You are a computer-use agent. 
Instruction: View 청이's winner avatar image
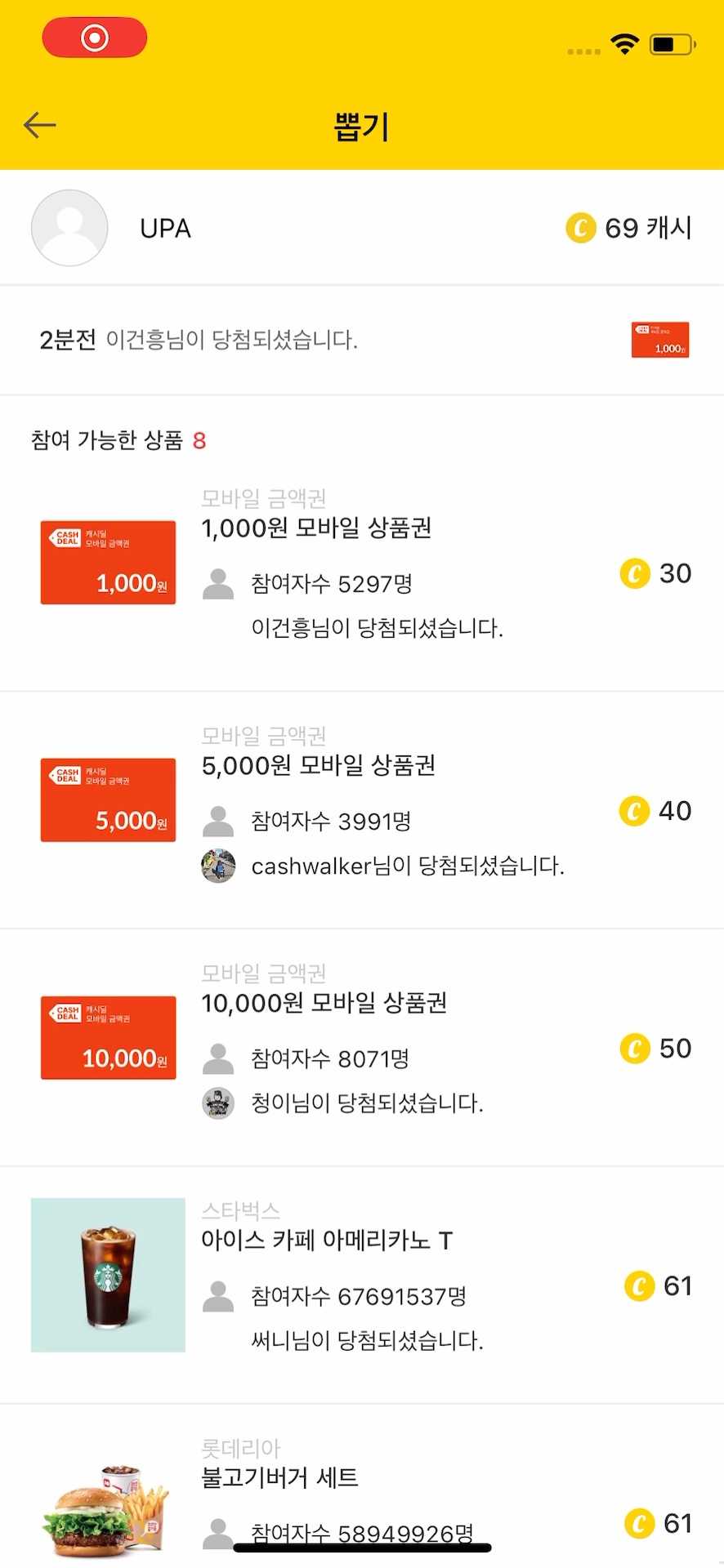217,1103
